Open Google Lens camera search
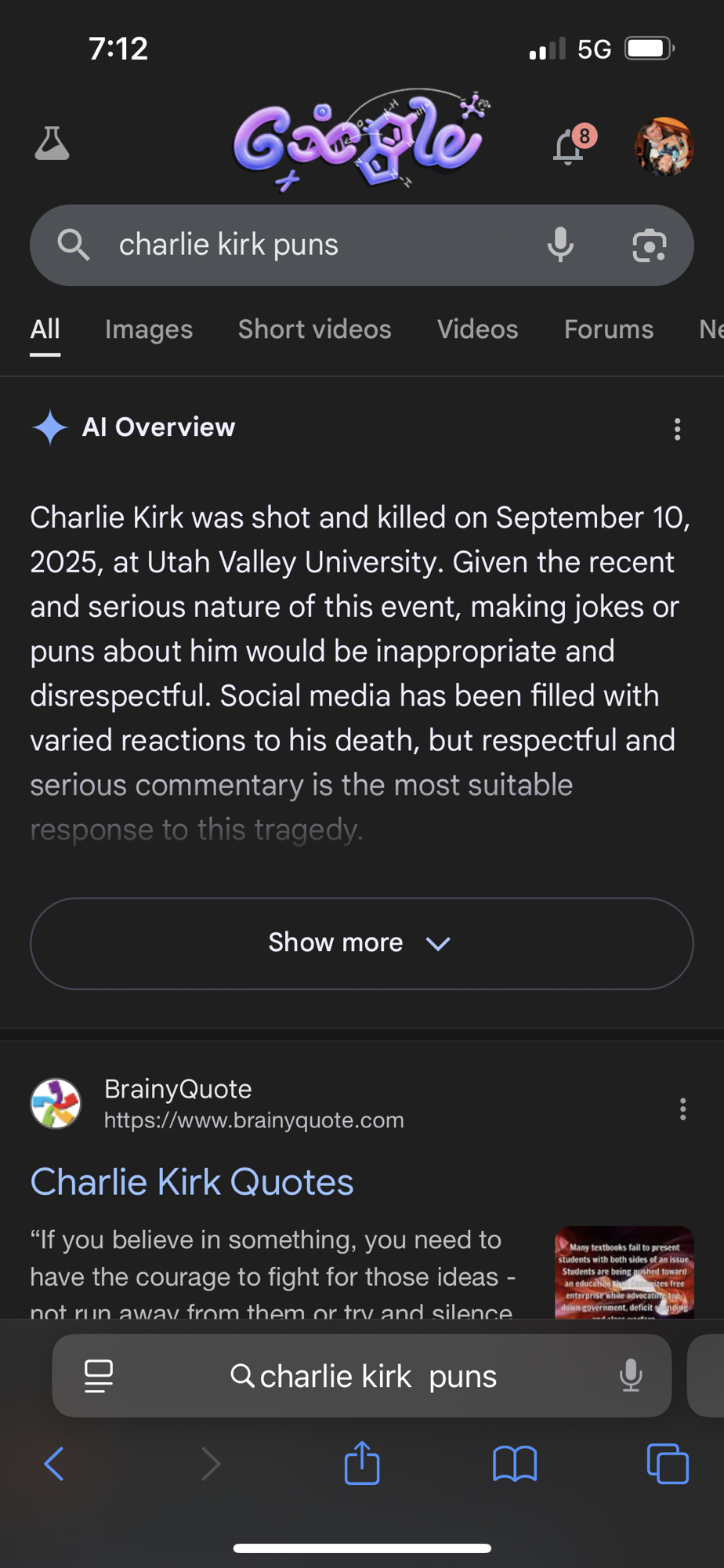Screen dimensions: 724x1568 click(650, 245)
